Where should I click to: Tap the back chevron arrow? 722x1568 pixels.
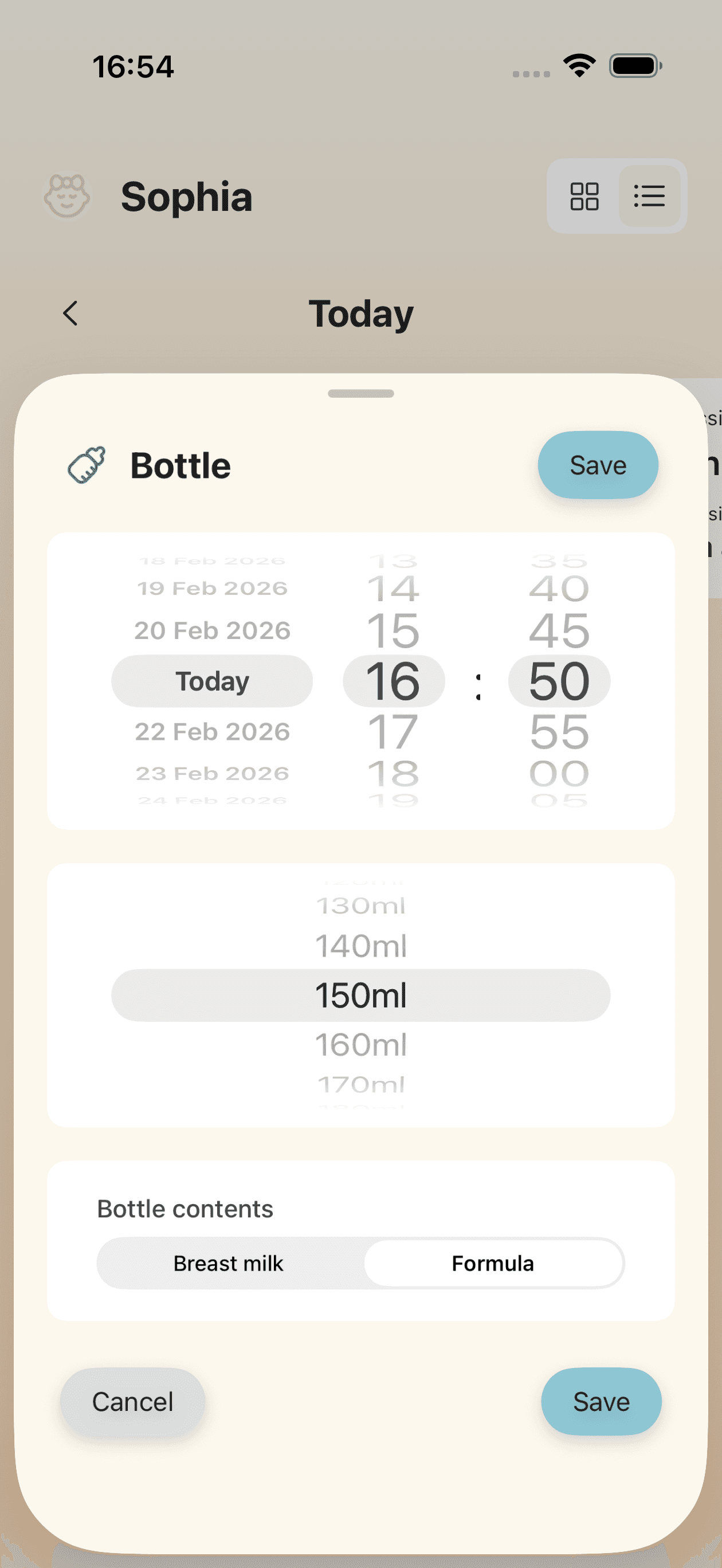pos(69,313)
